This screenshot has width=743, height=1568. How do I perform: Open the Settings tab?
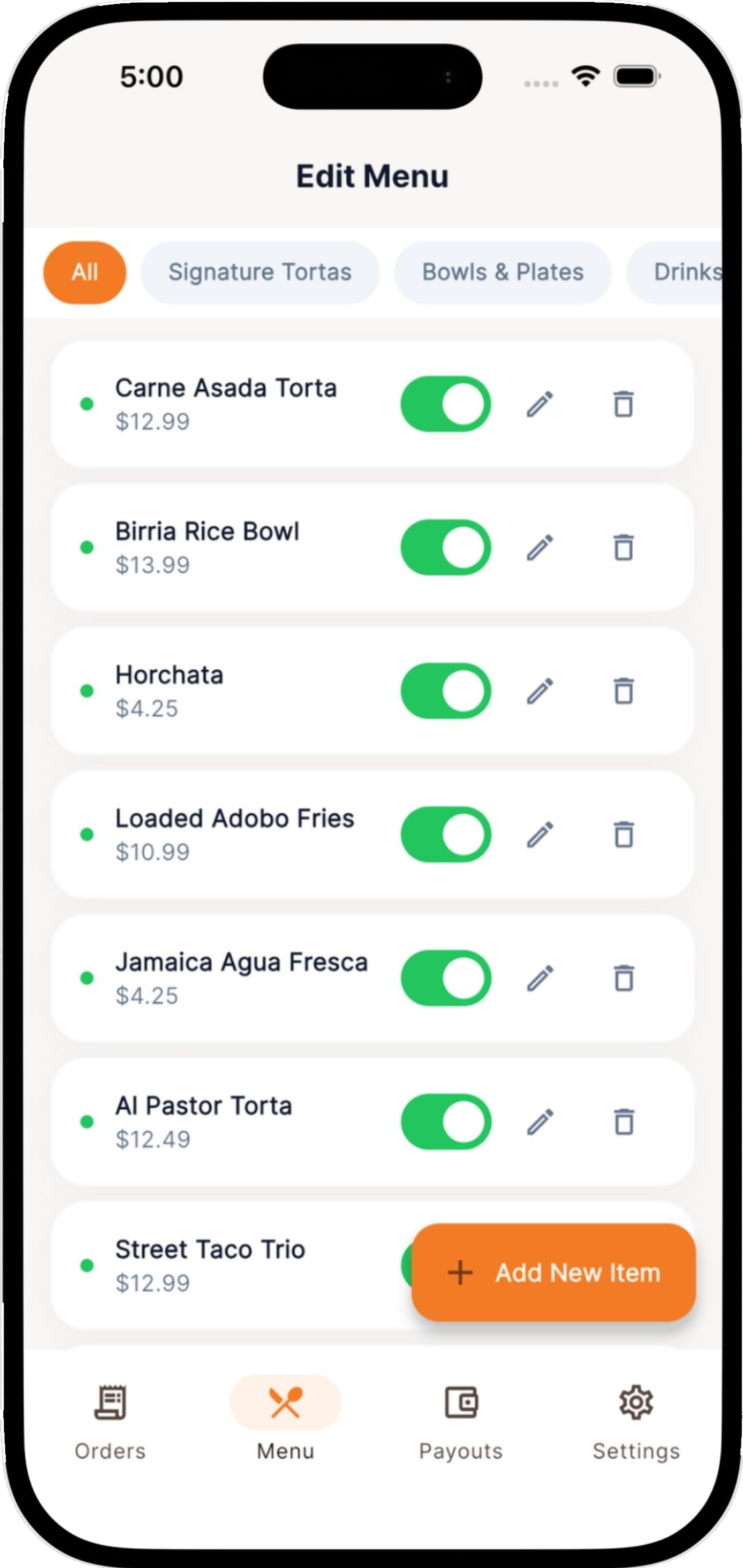[x=635, y=1402]
